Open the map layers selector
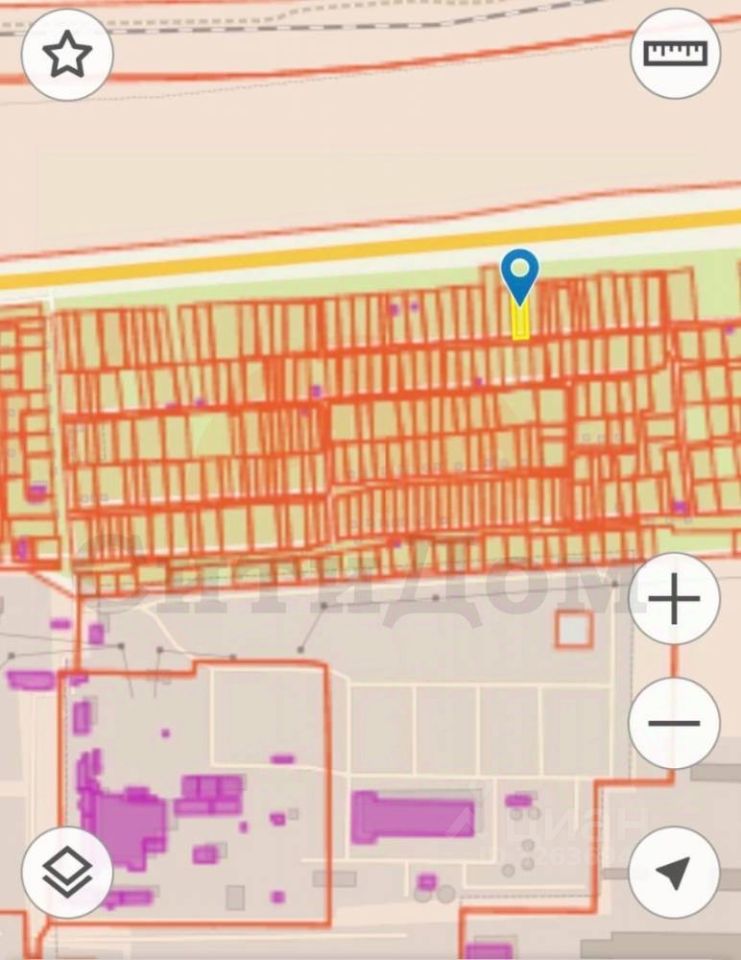Image resolution: width=741 pixels, height=960 pixels. coord(67,873)
